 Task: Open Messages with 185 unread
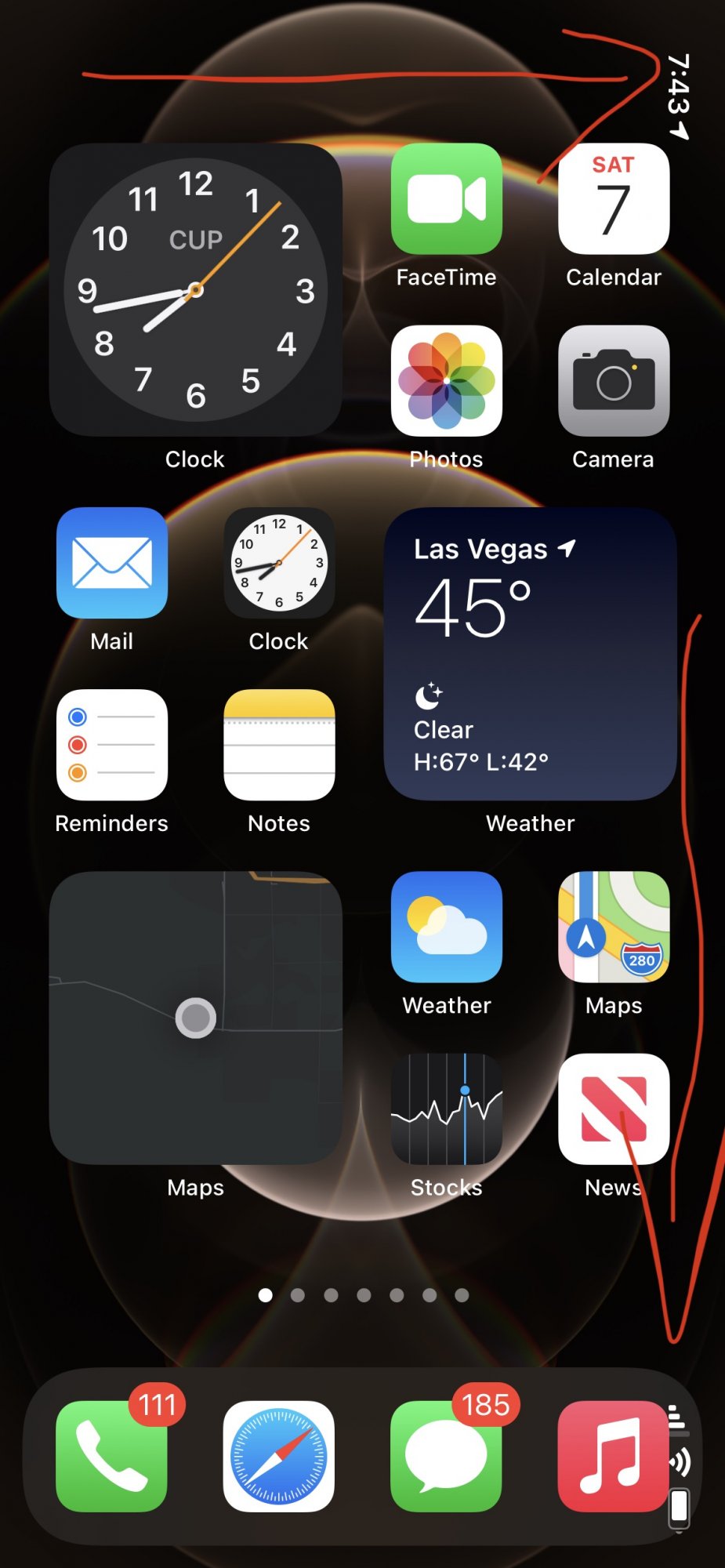(x=446, y=1456)
